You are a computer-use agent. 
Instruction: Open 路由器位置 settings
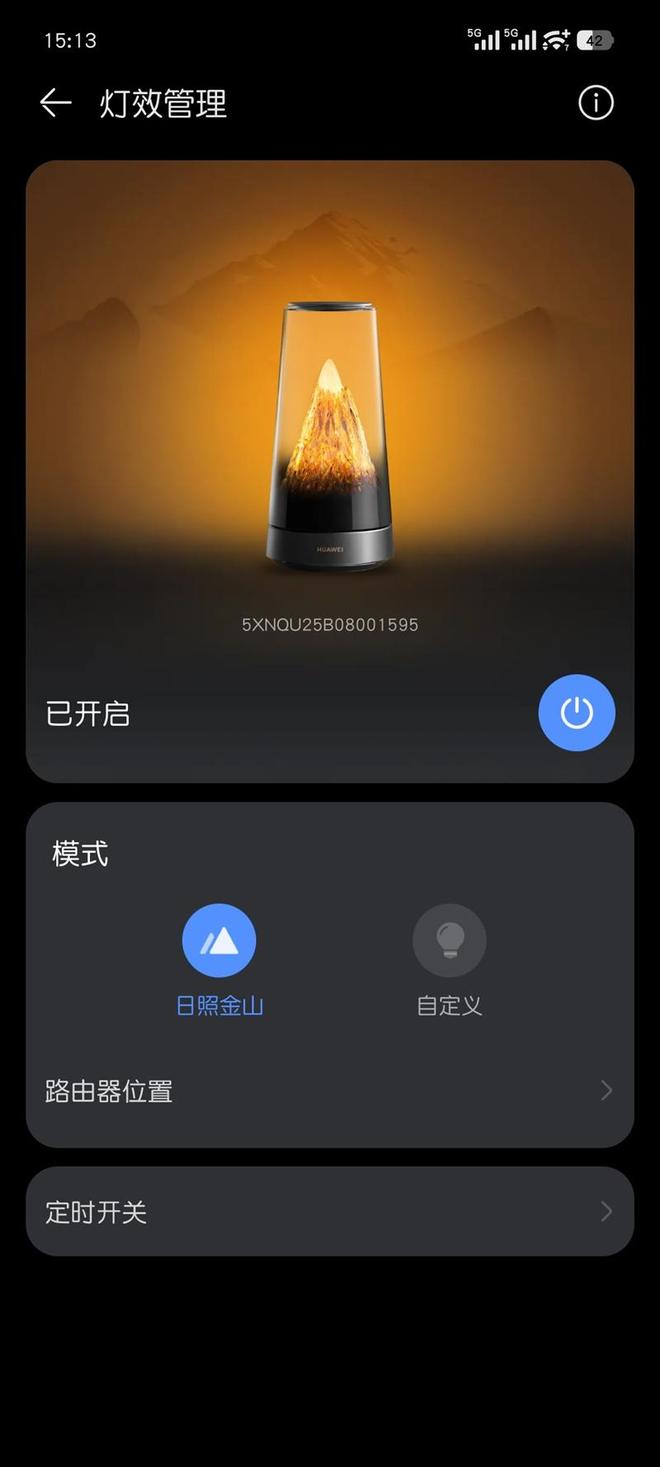(x=329, y=1091)
